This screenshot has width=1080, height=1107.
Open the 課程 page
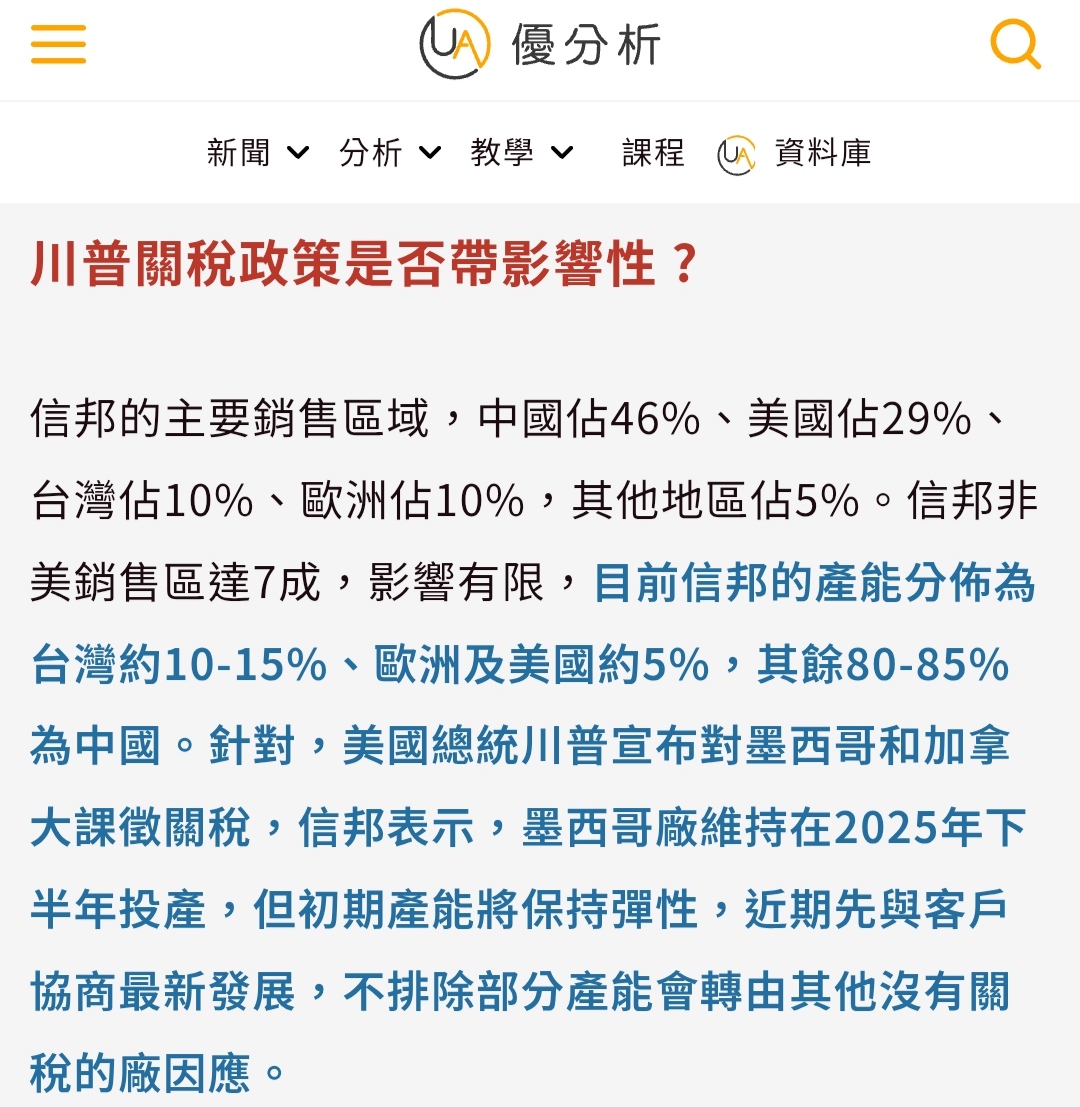(653, 153)
